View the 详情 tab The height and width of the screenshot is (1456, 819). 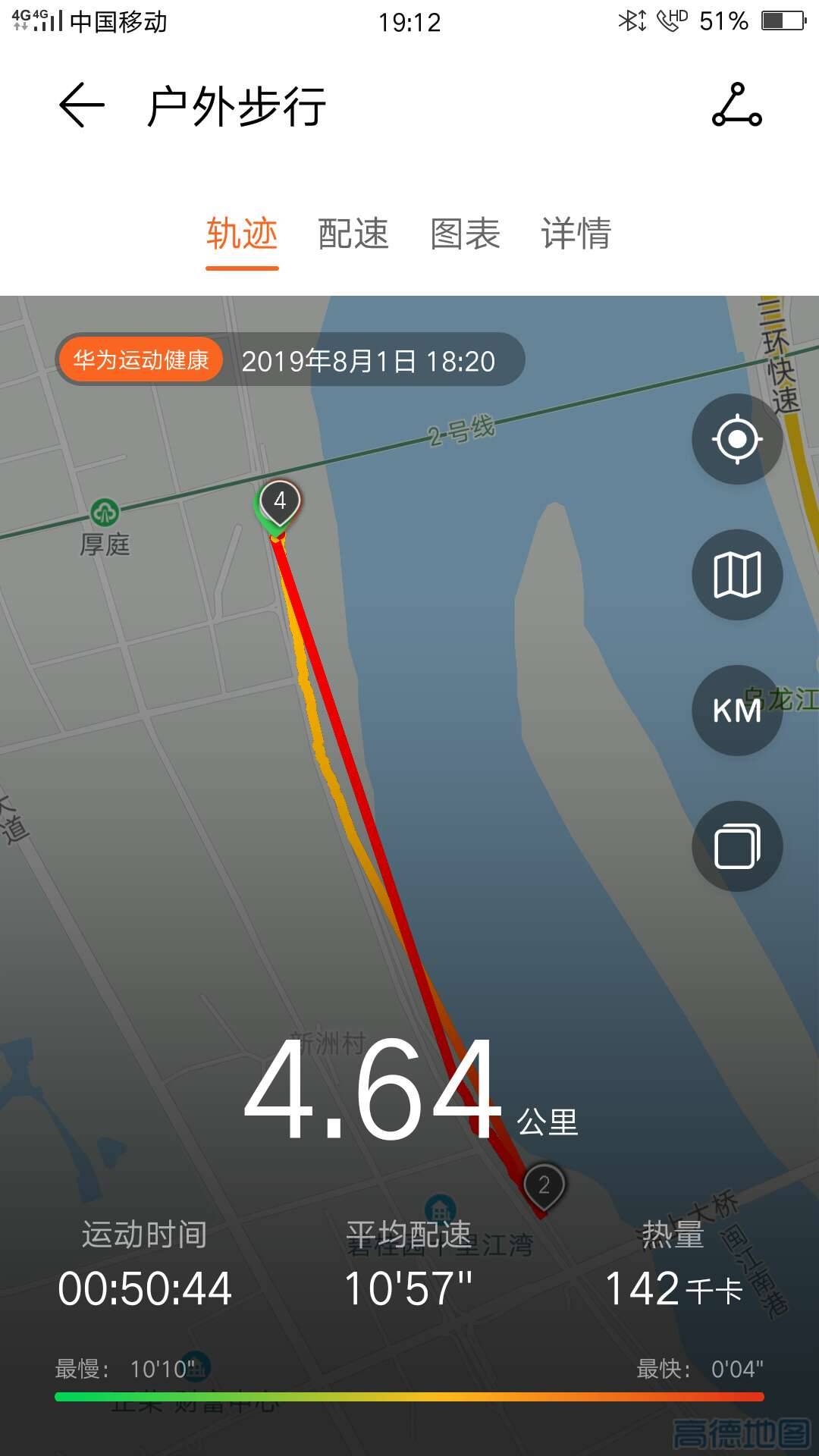click(x=576, y=234)
